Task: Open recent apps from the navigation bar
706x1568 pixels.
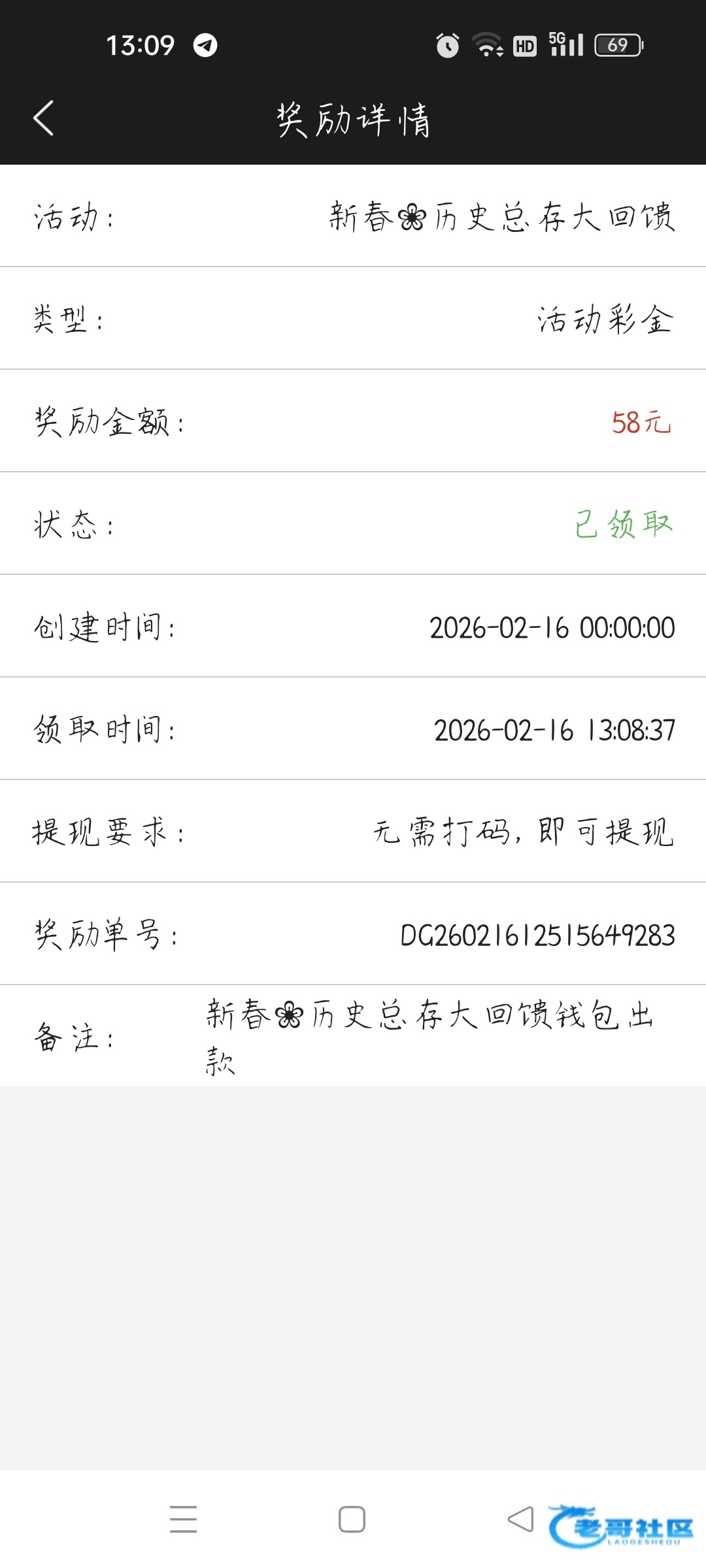Action: (x=183, y=1519)
